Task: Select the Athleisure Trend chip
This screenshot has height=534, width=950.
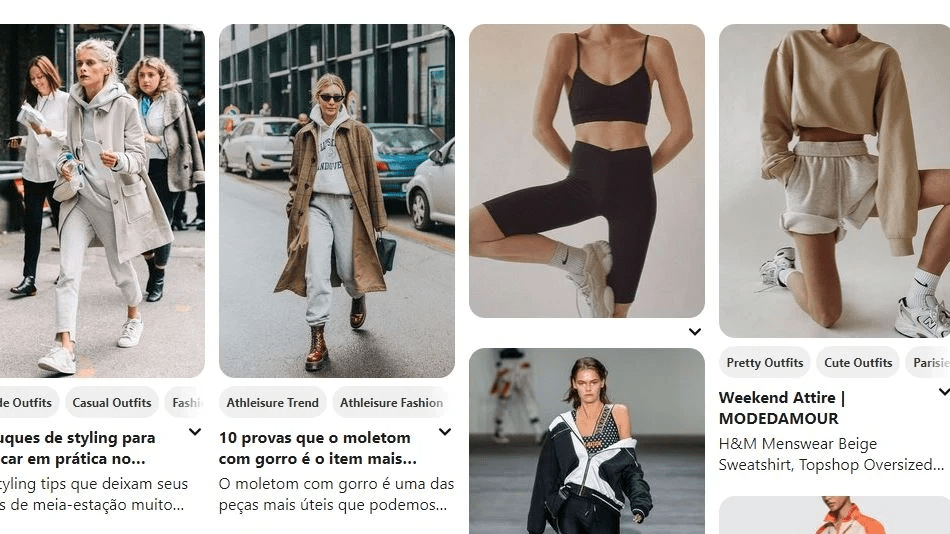Action: (x=273, y=403)
